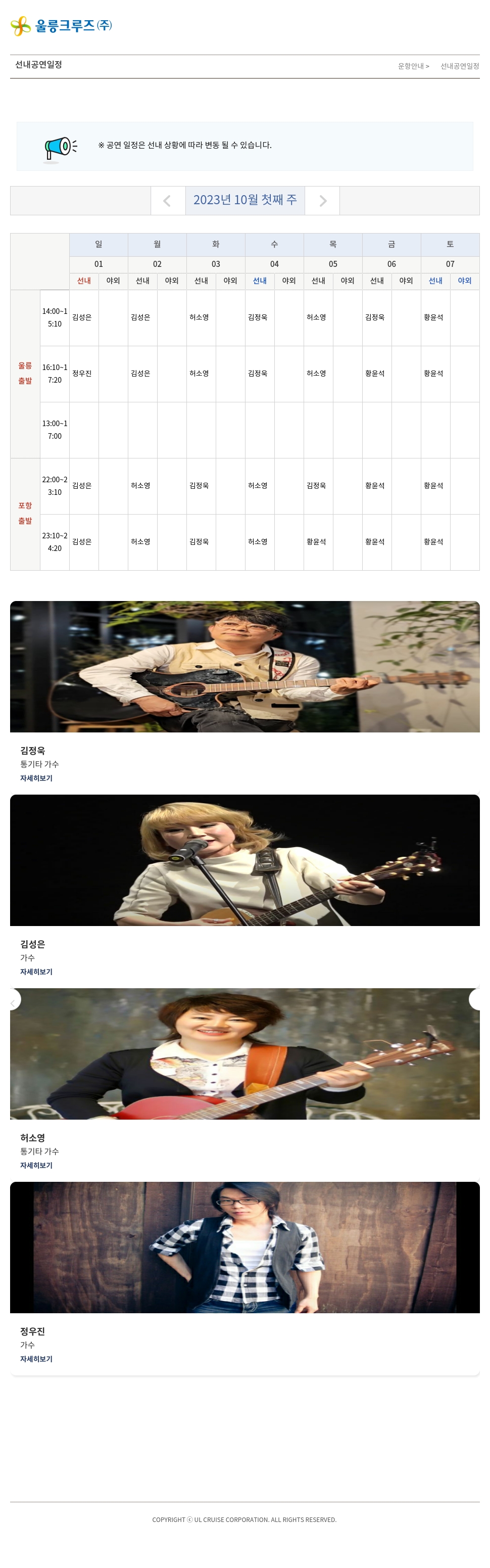Tap the 울릉크루즈 logo to go home
This screenshot has height=1568, width=490.
[x=62, y=26]
